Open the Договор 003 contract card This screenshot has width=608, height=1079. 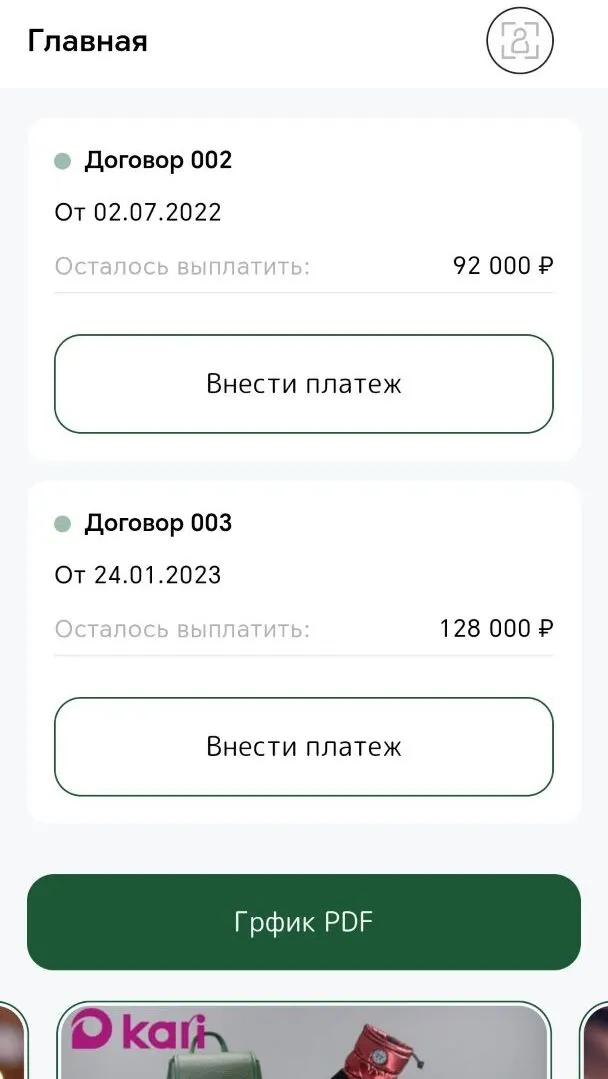click(304, 652)
